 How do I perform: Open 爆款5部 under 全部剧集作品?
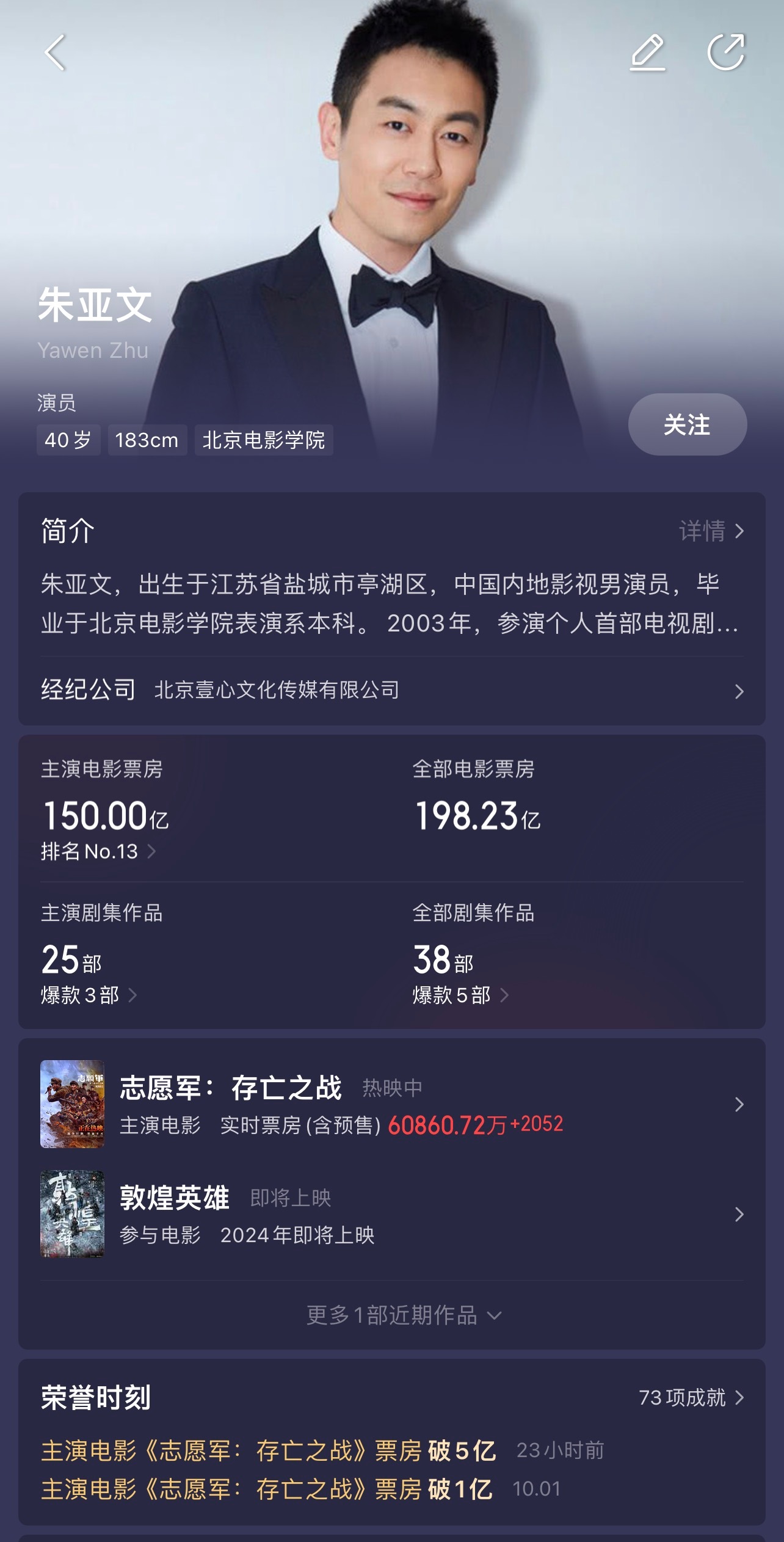pyautogui.click(x=460, y=995)
